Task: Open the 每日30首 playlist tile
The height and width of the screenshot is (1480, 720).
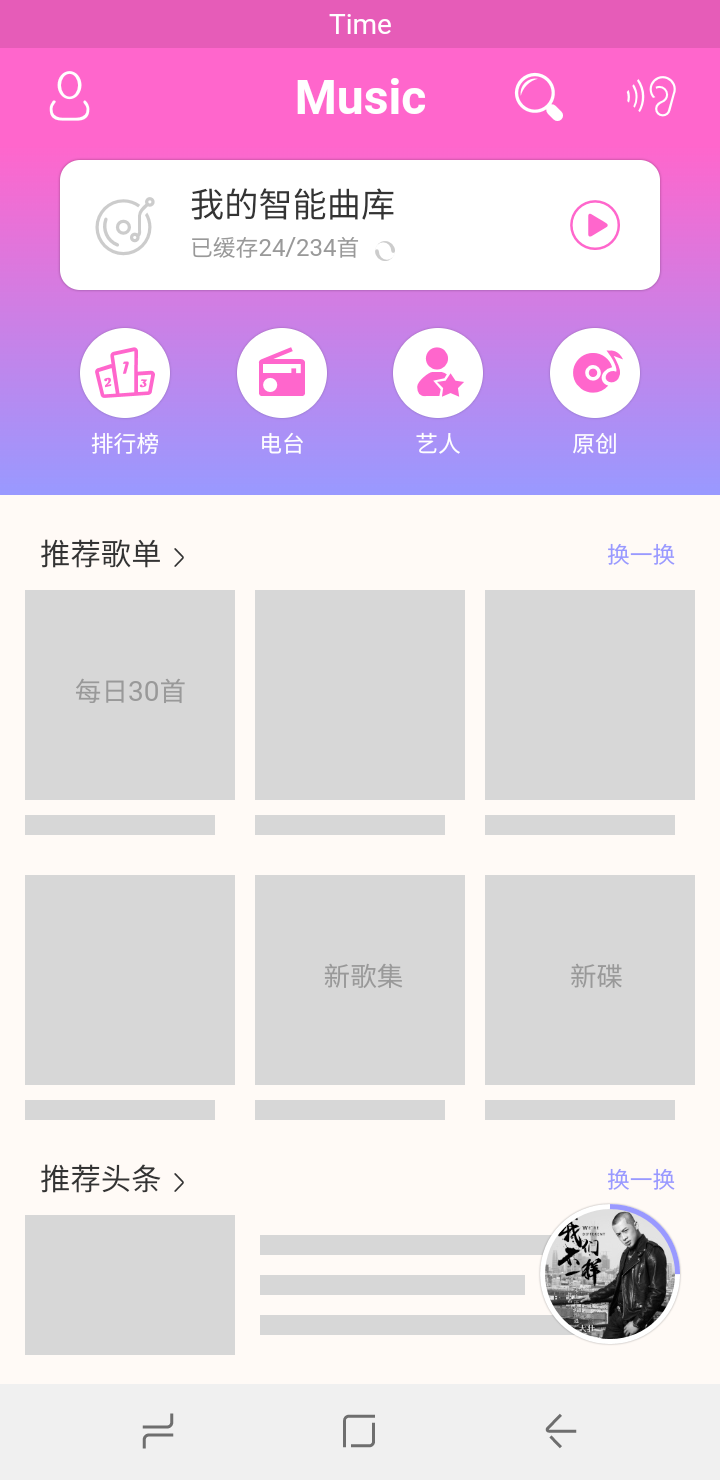Action: [130, 695]
